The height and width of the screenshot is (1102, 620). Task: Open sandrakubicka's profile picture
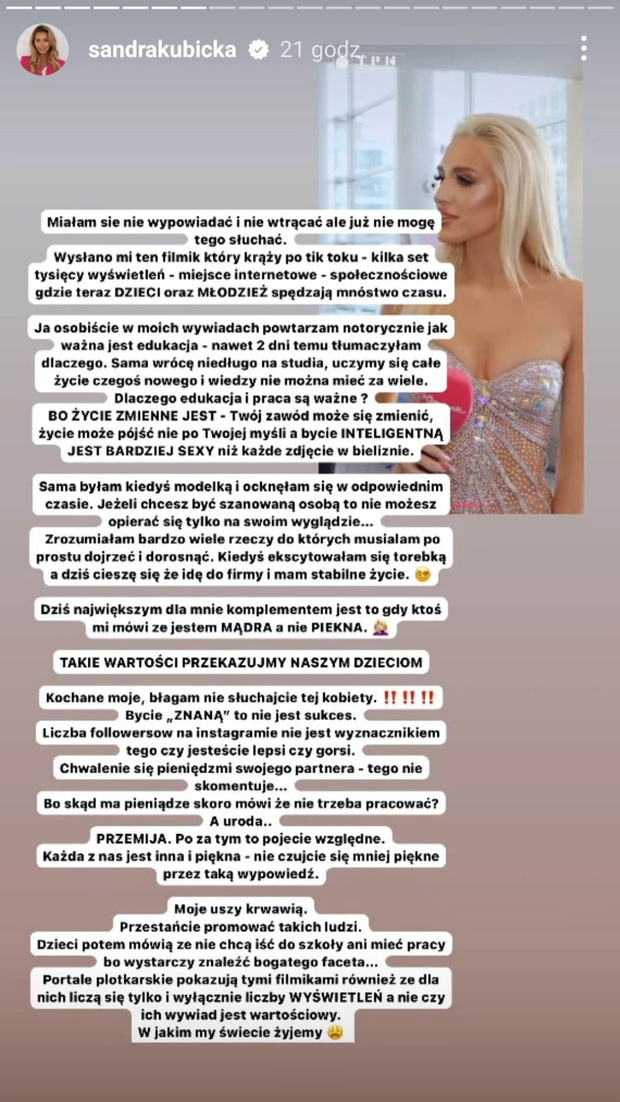click(x=42, y=49)
